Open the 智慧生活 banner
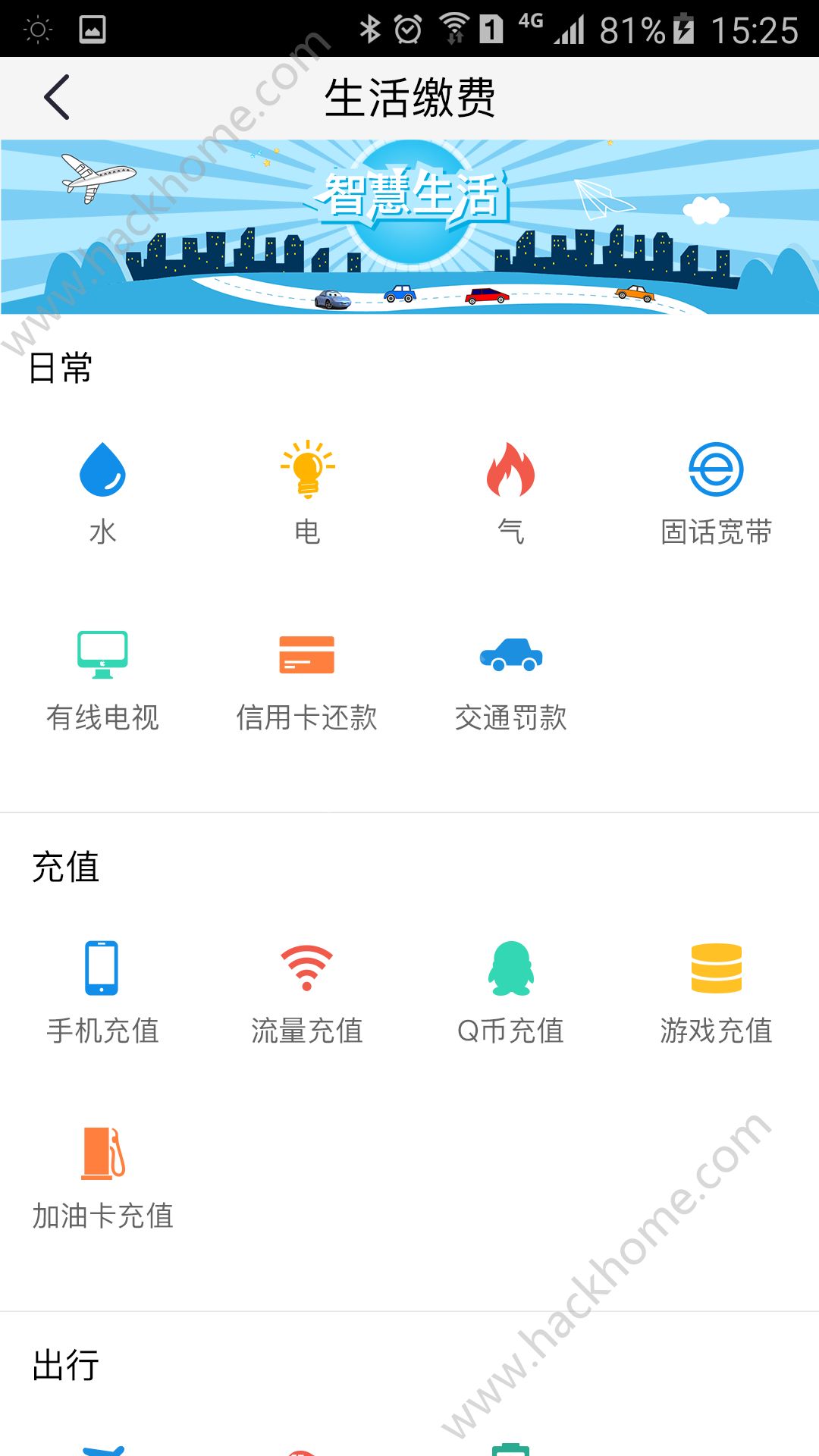This screenshot has width=819, height=1456. click(409, 226)
